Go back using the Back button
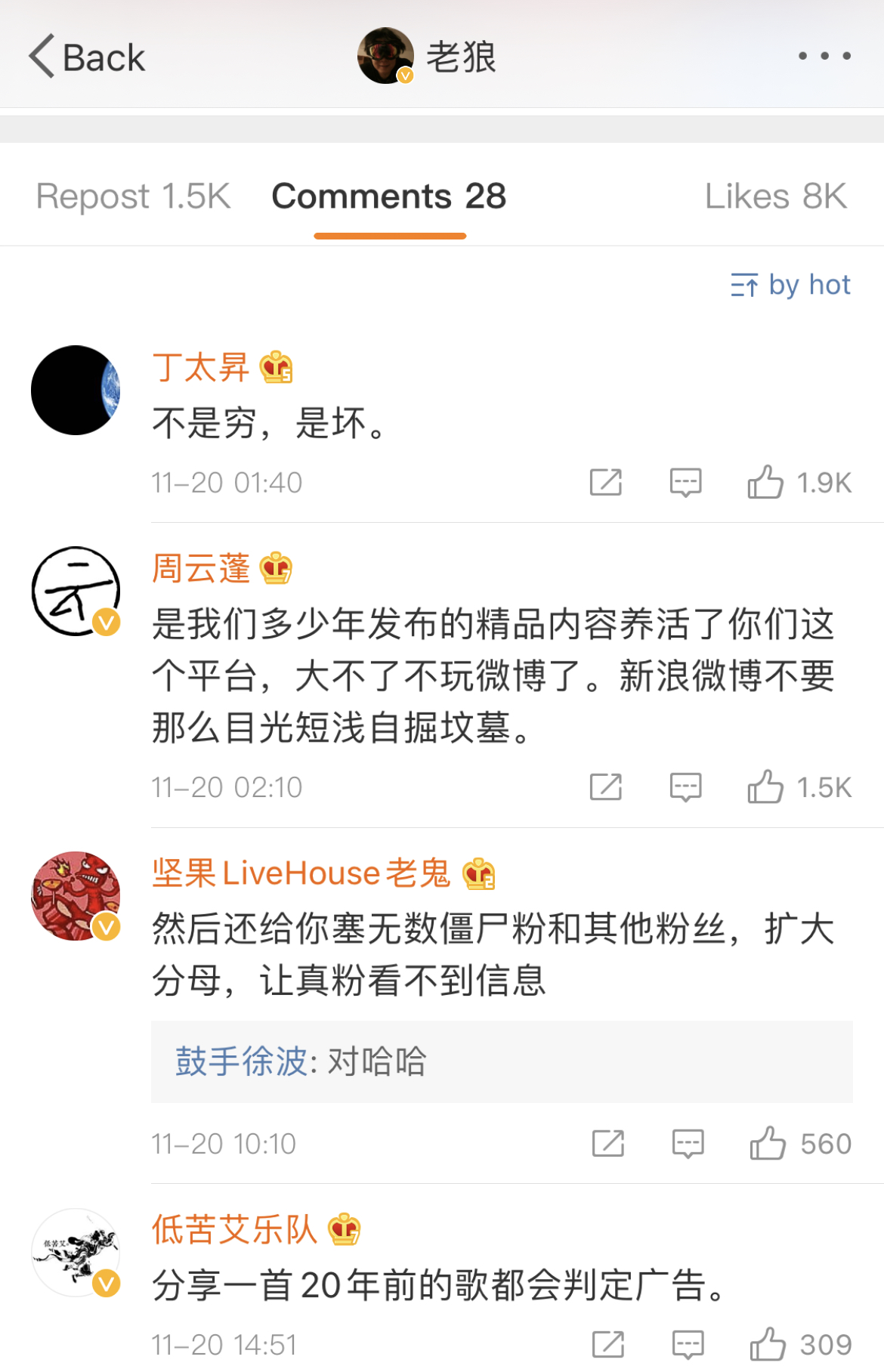 coord(86,57)
